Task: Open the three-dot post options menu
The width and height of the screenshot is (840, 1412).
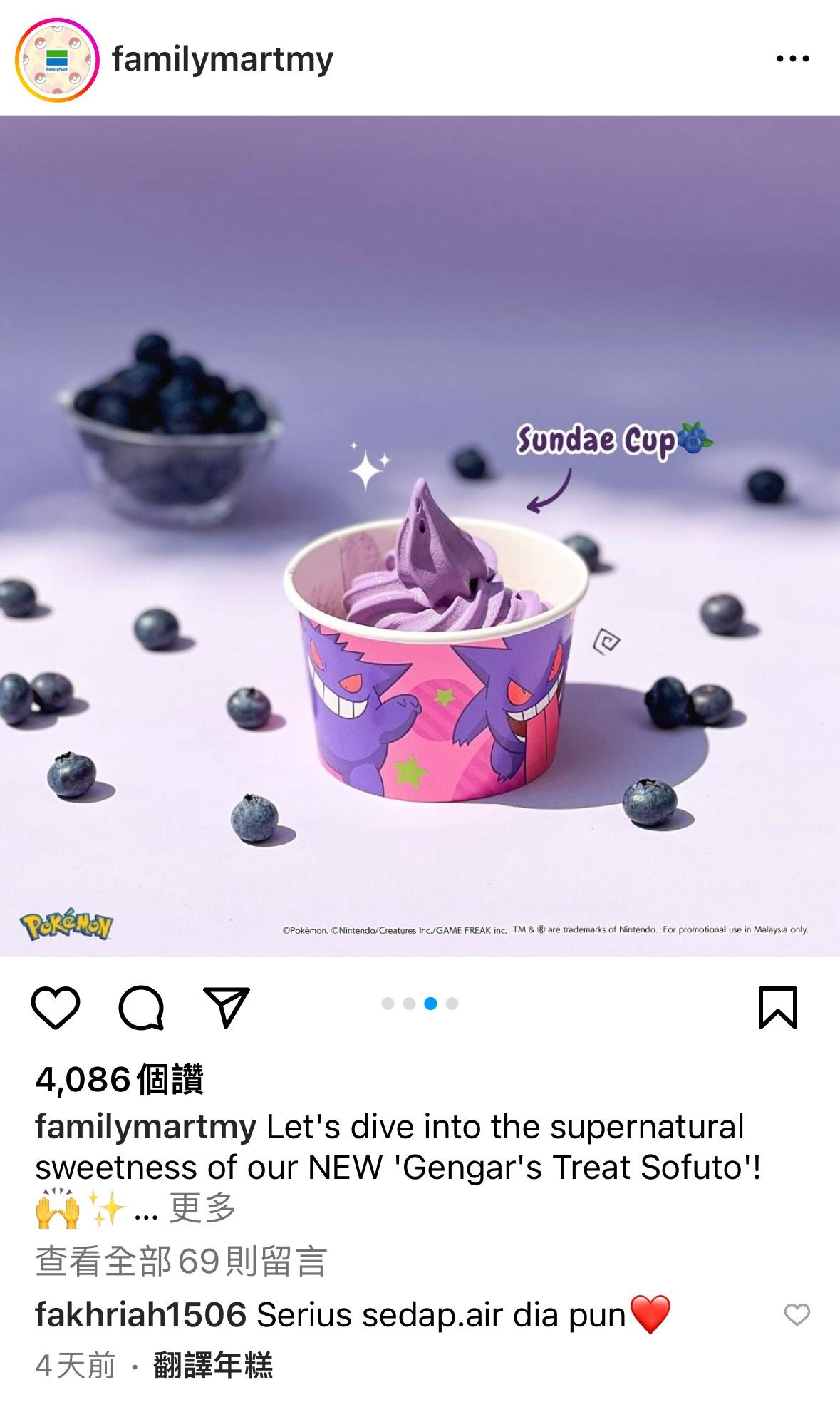Action: (792, 59)
